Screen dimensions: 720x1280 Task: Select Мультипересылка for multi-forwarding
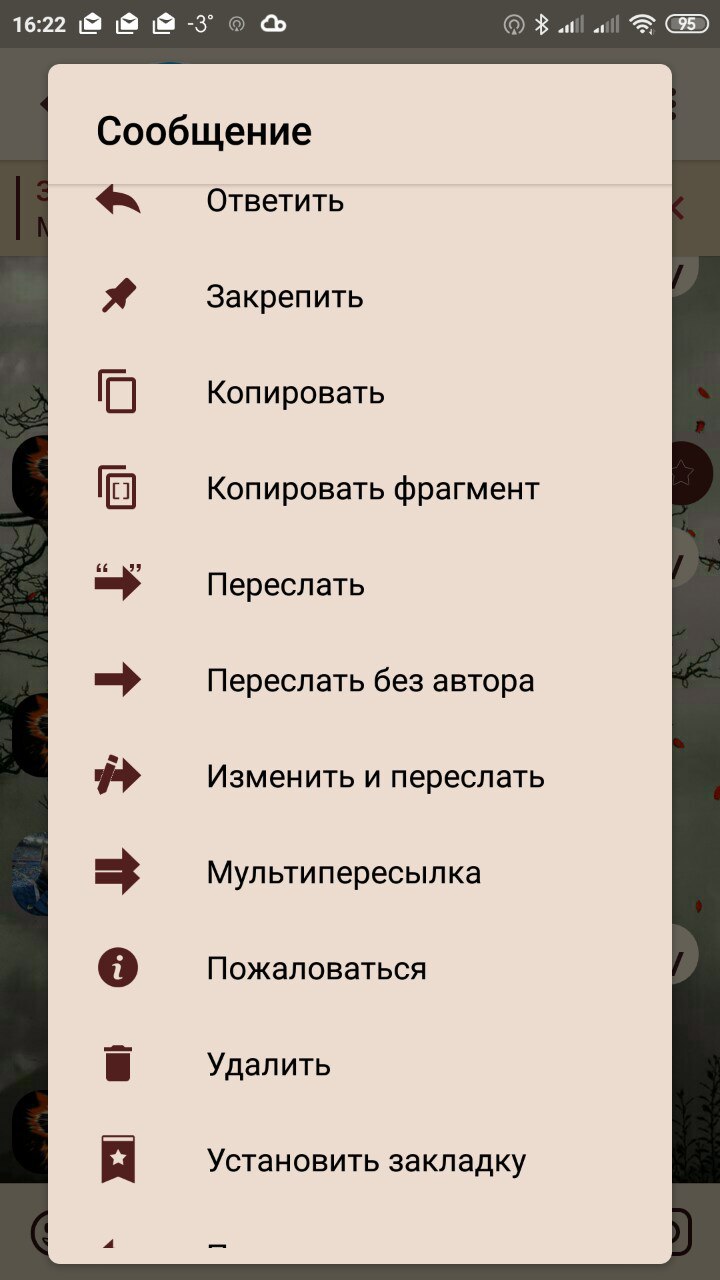pos(343,873)
